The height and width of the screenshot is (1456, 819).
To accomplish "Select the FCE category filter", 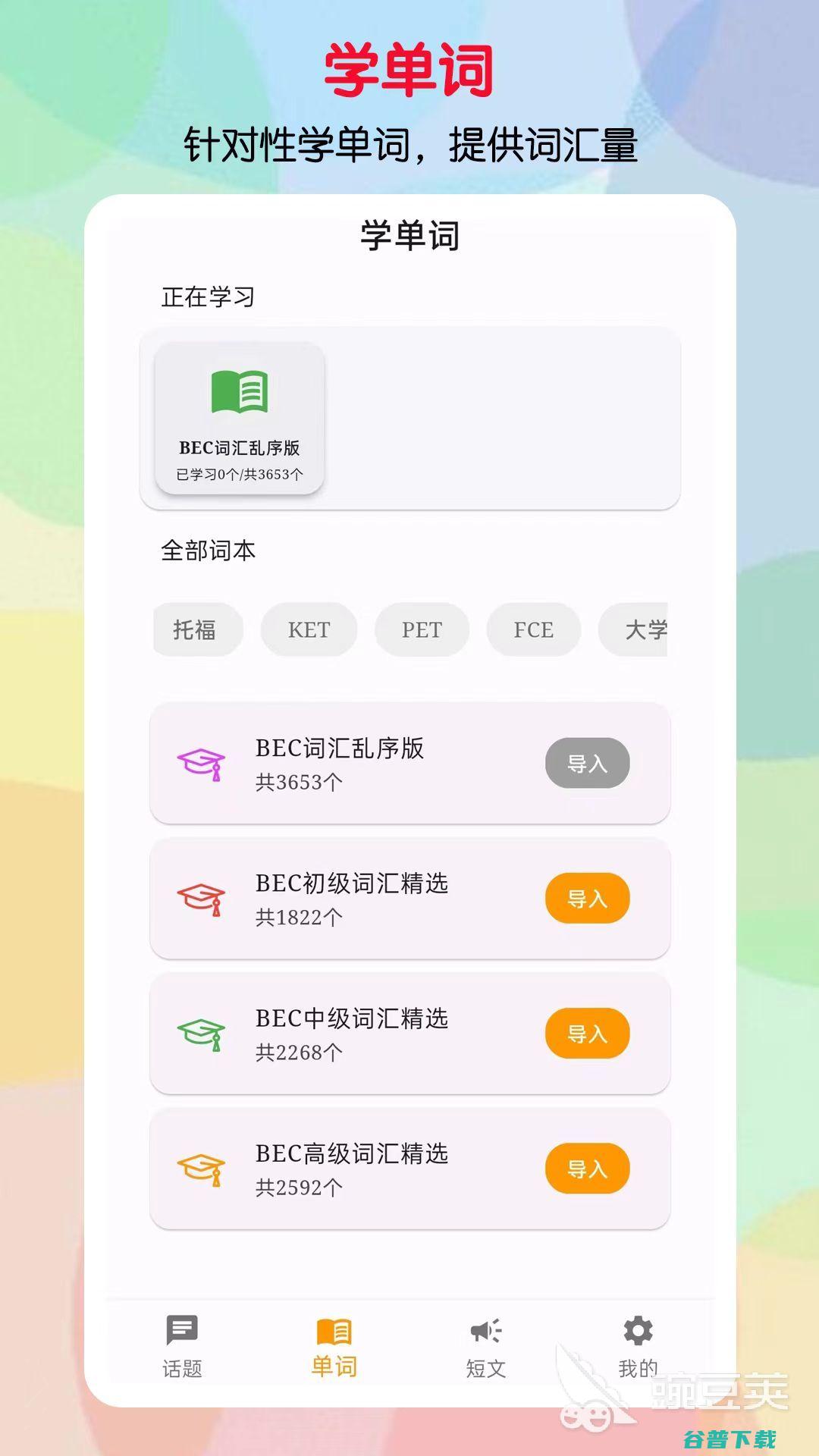I will [x=533, y=629].
